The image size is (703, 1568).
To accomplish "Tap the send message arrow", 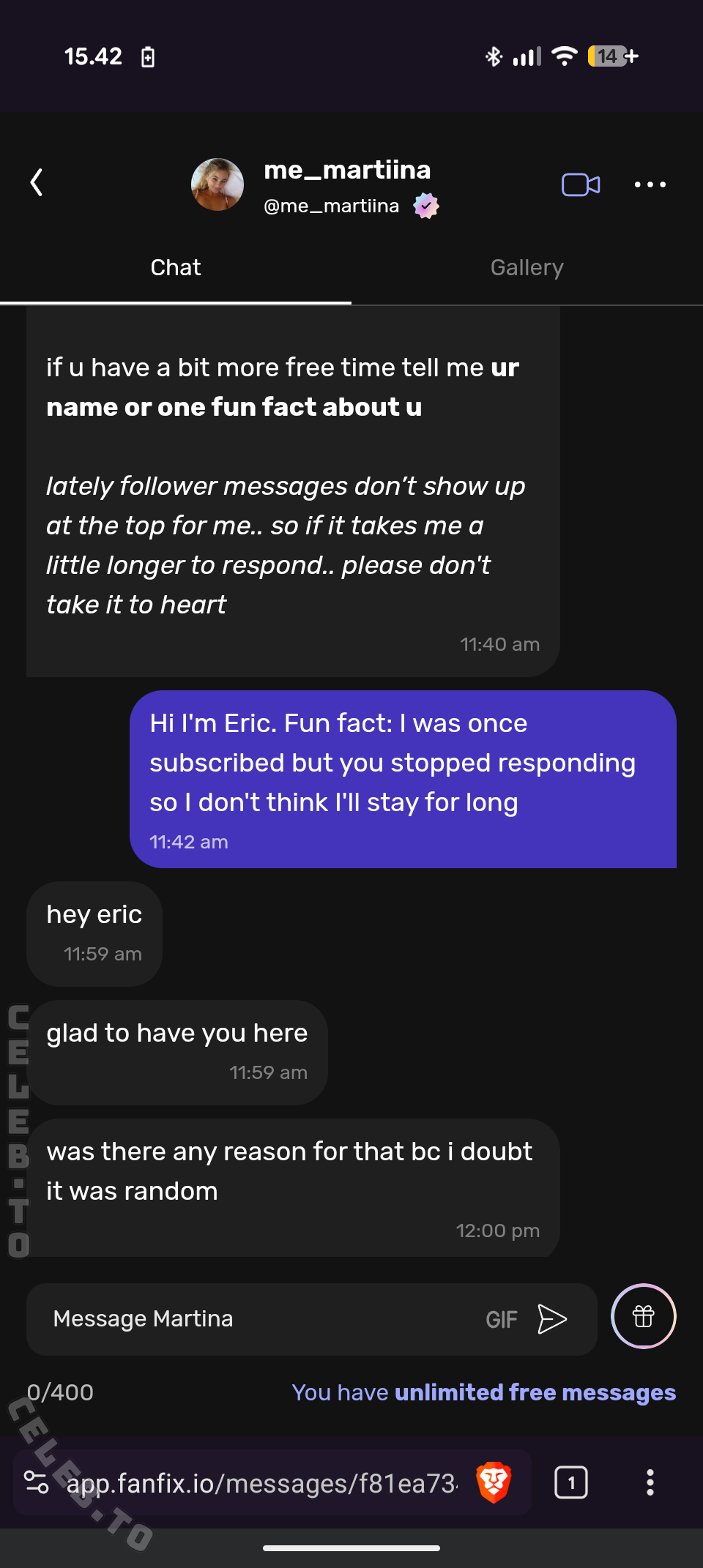I will tap(552, 1319).
